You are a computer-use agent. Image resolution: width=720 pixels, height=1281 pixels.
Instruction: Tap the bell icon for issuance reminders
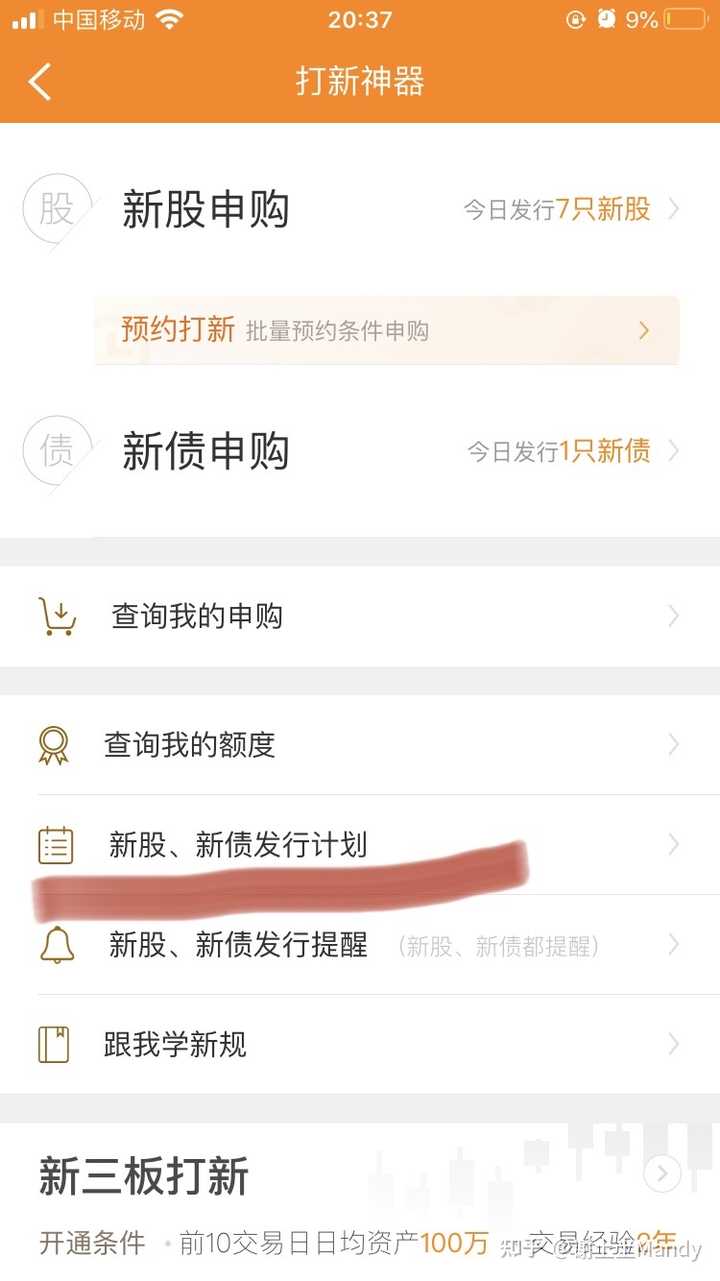click(57, 945)
